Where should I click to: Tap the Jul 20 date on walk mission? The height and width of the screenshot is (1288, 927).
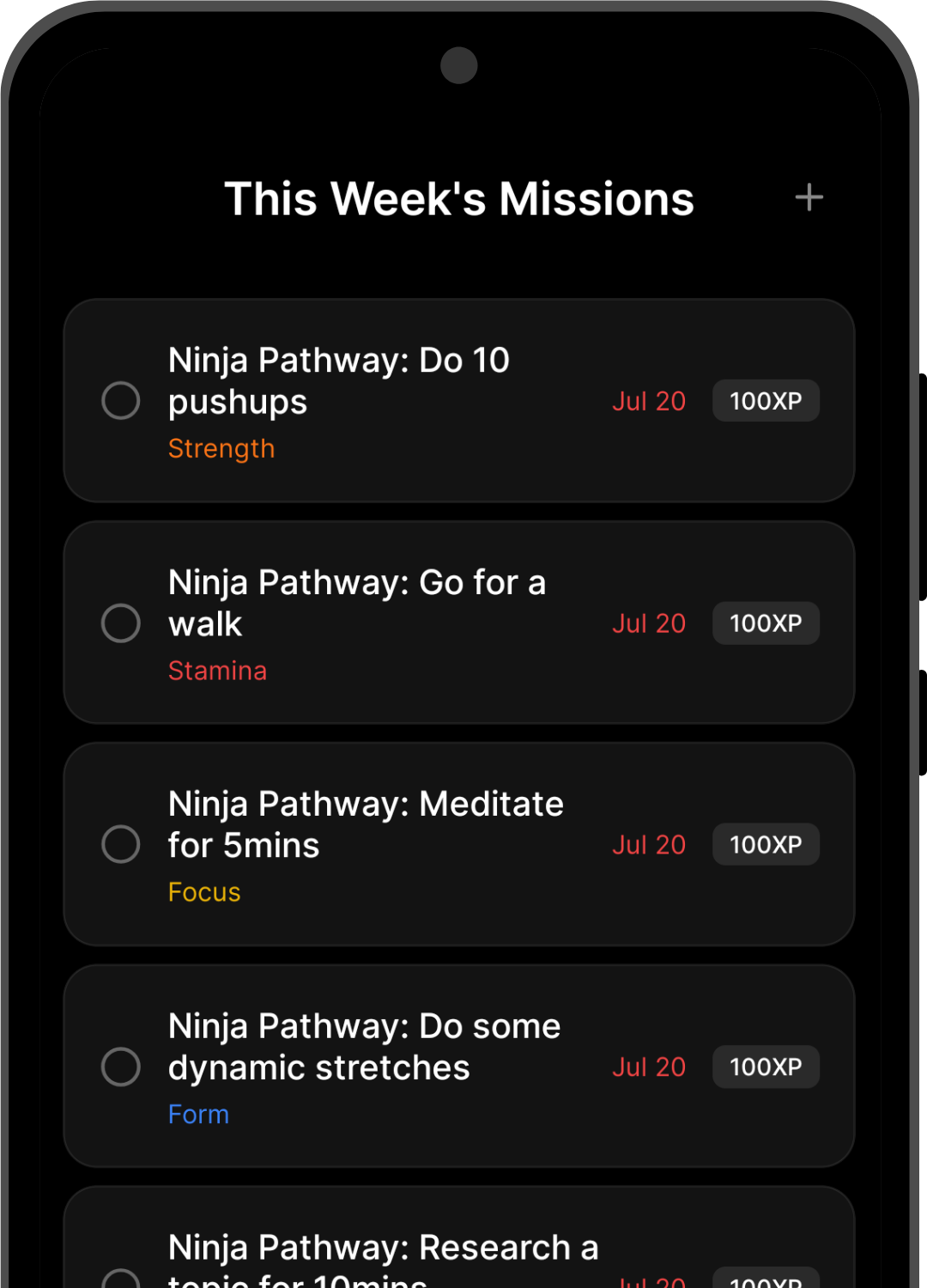tap(648, 623)
